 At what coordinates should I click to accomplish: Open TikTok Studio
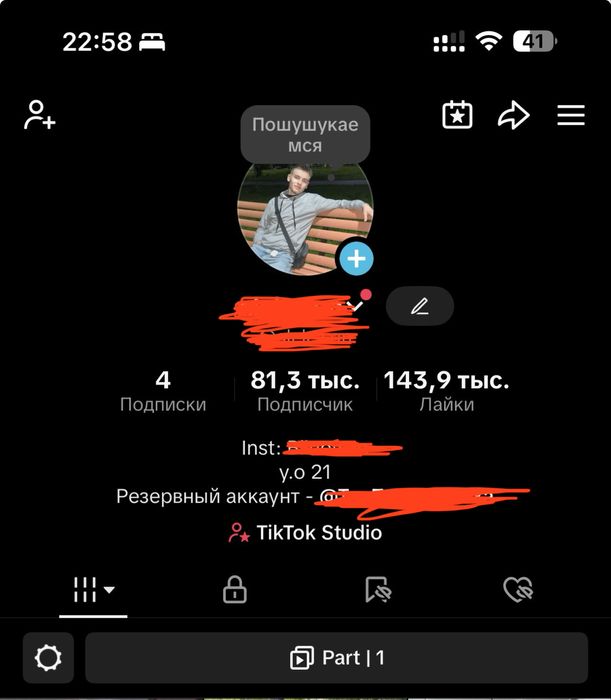[306, 533]
